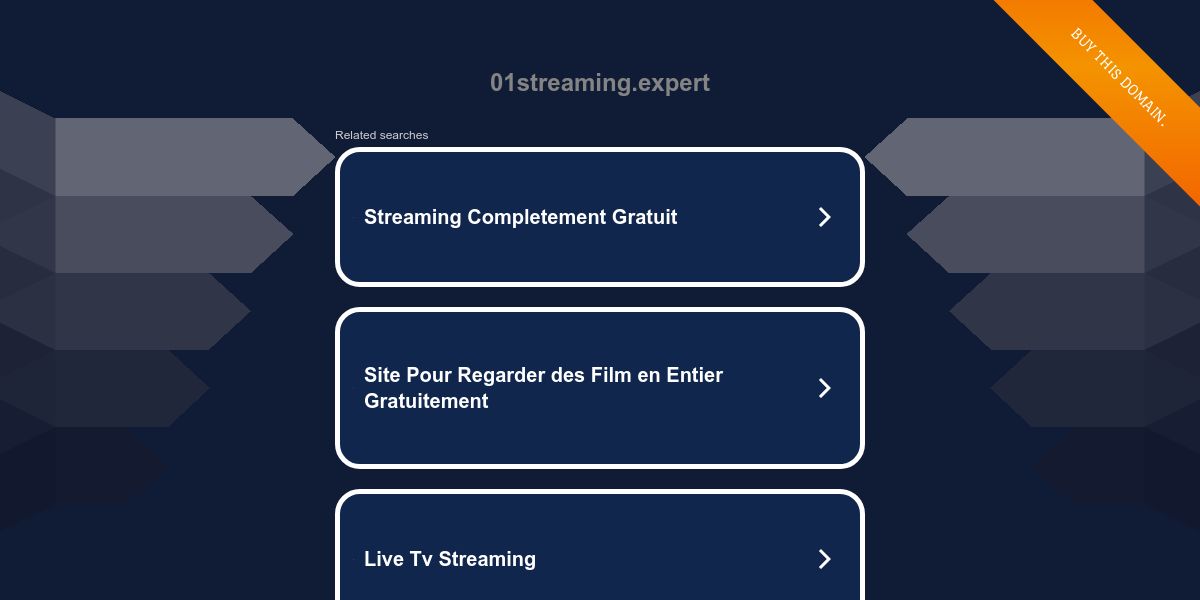Viewport: 1200px width, 600px height.
Task: Select the Live Tv Streaming related search
Action: (x=599, y=547)
